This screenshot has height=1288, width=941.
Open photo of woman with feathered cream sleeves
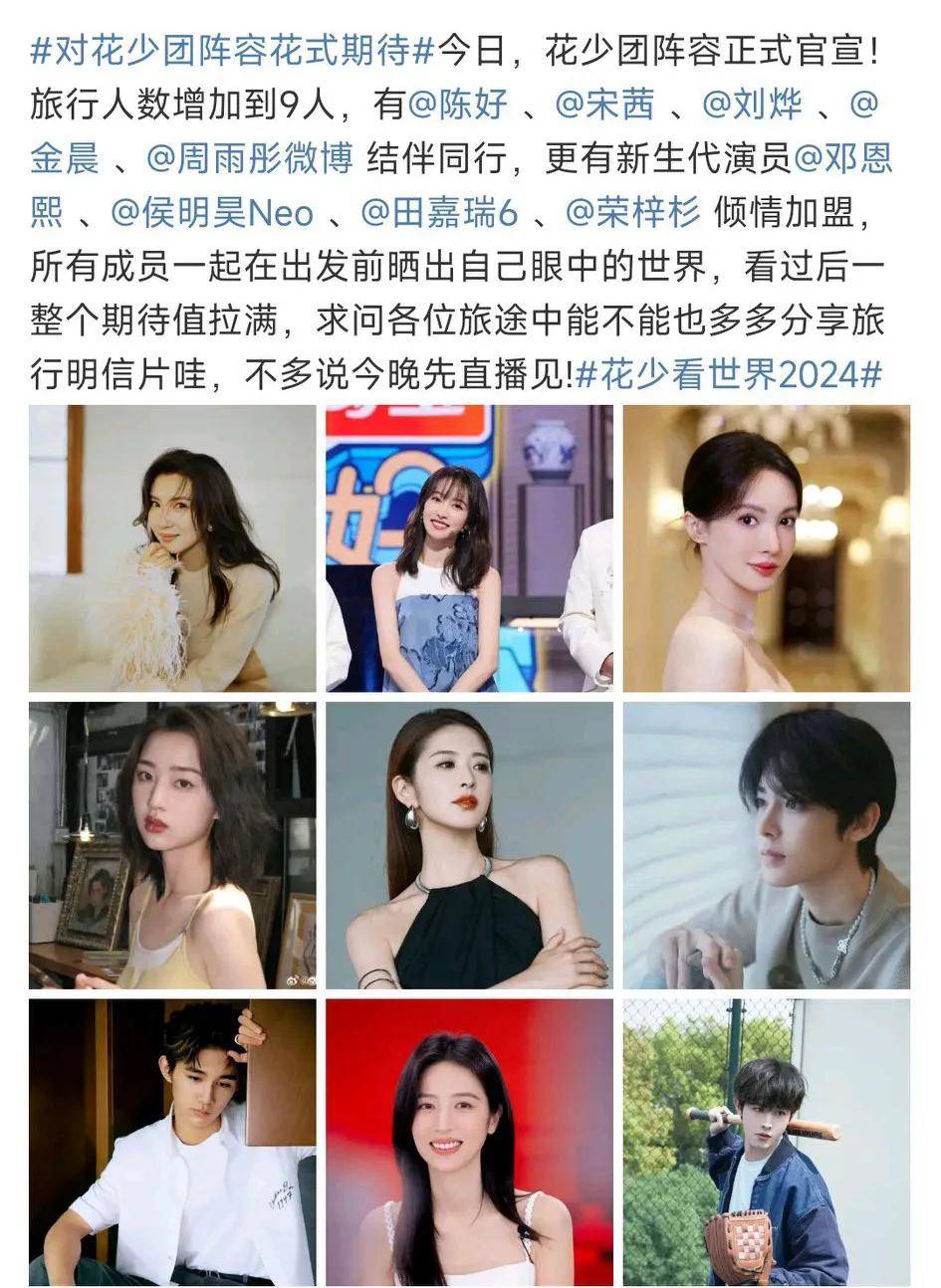[x=172, y=548]
